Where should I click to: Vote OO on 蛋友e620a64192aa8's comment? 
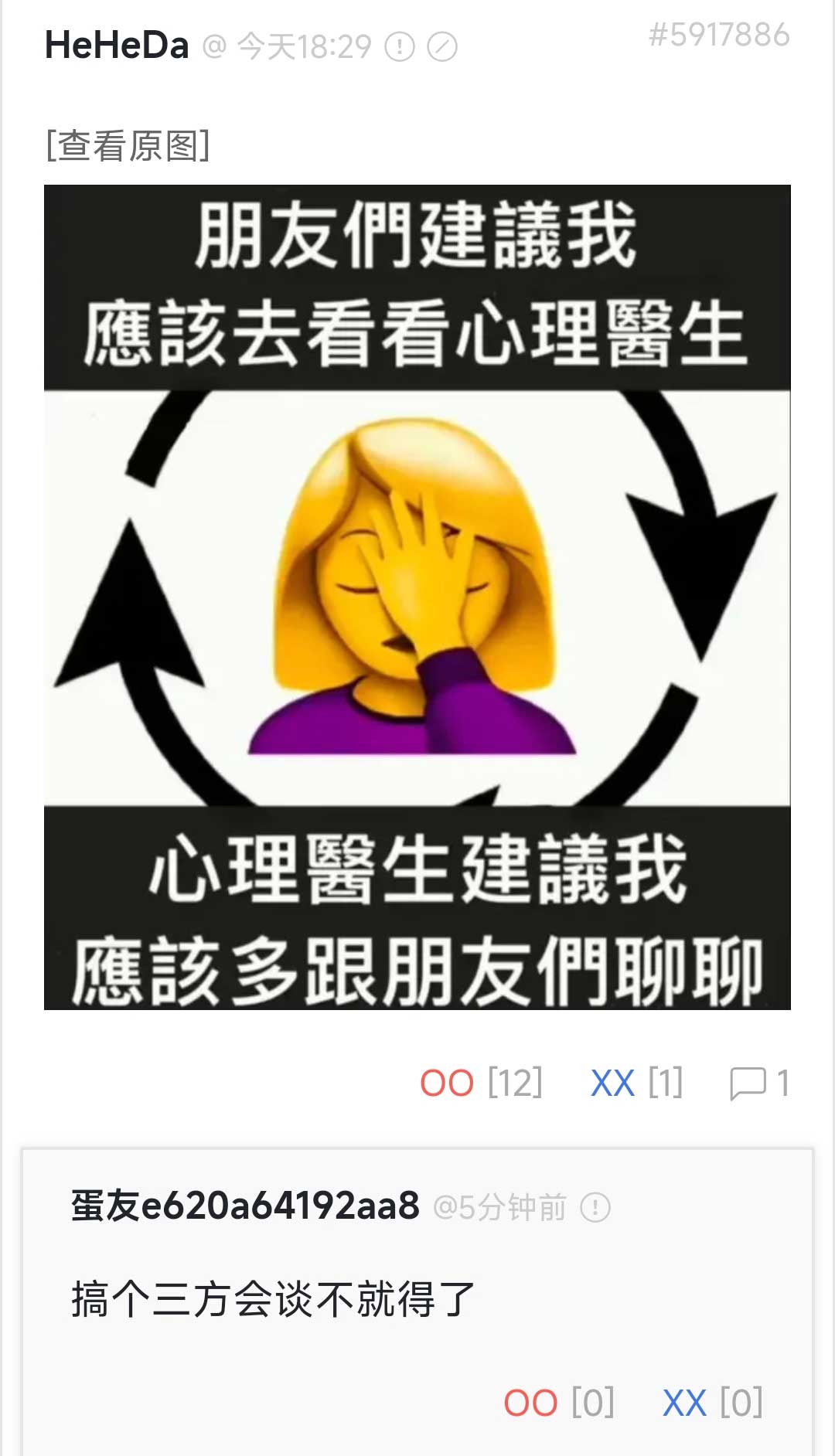point(530,1402)
